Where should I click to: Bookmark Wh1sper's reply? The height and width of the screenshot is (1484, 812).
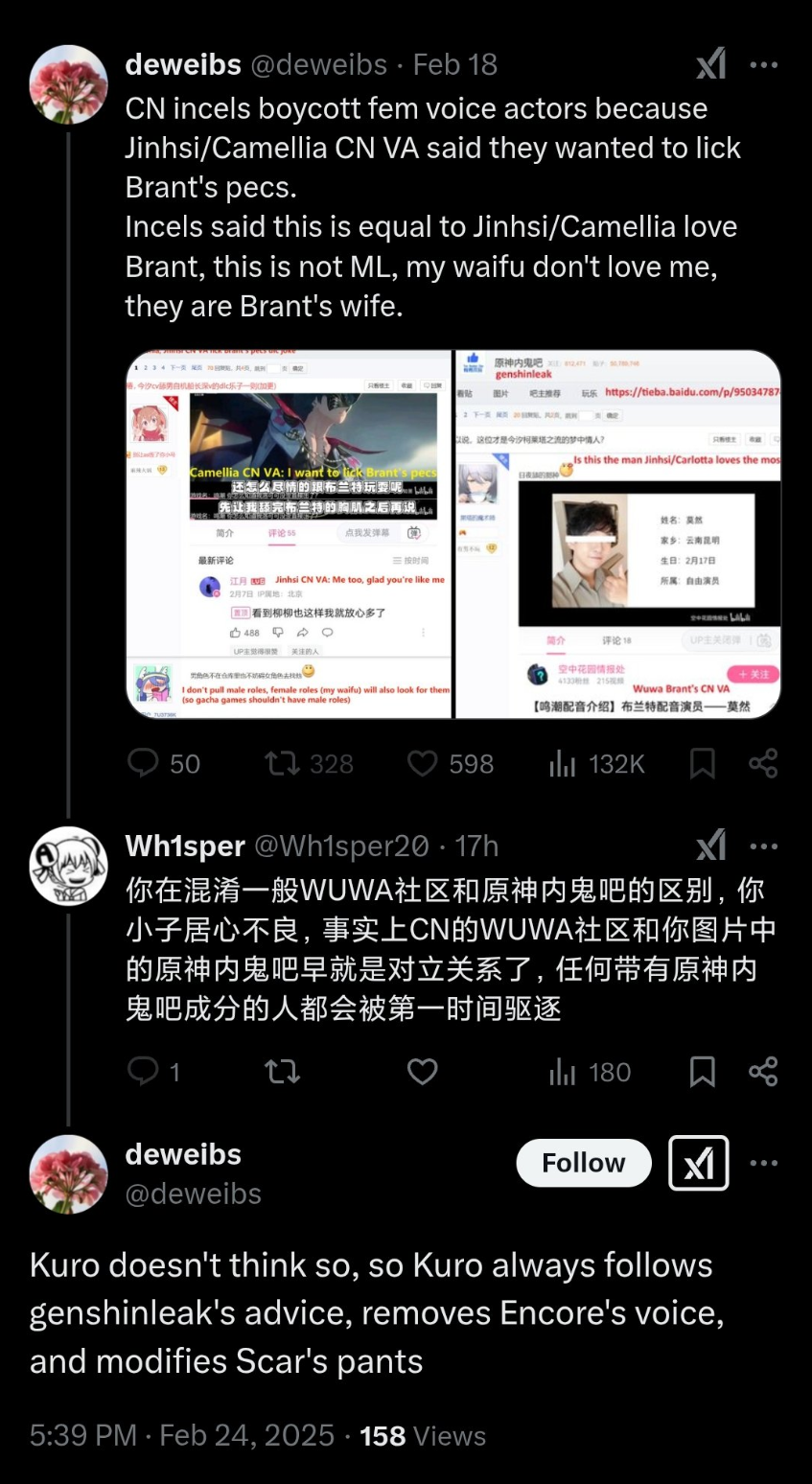703,1071
